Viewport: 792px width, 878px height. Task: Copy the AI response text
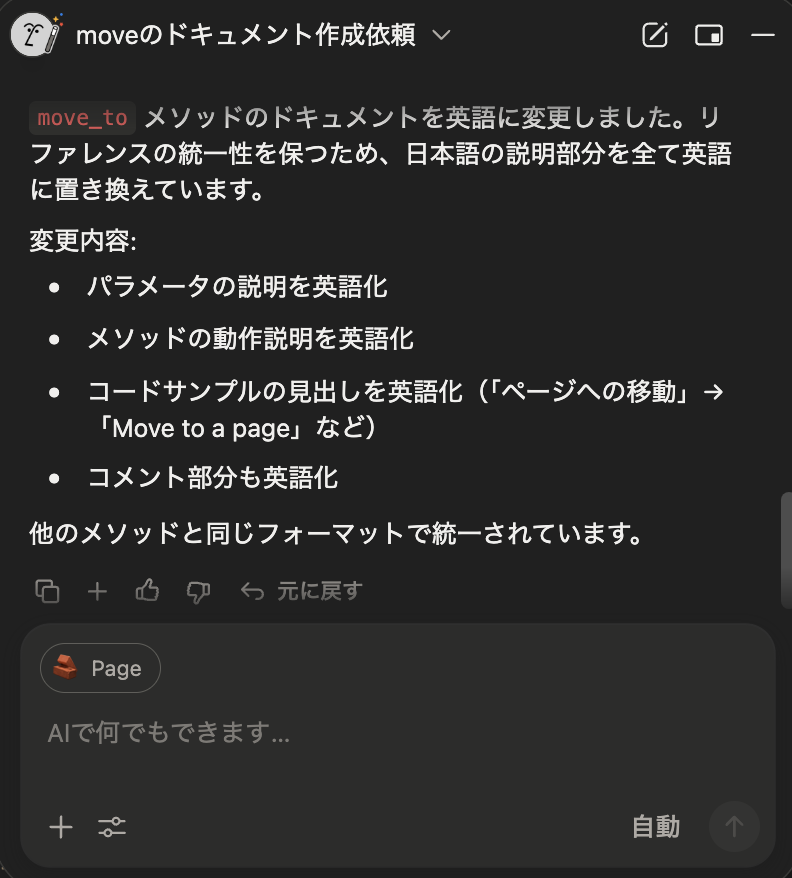[47, 591]
